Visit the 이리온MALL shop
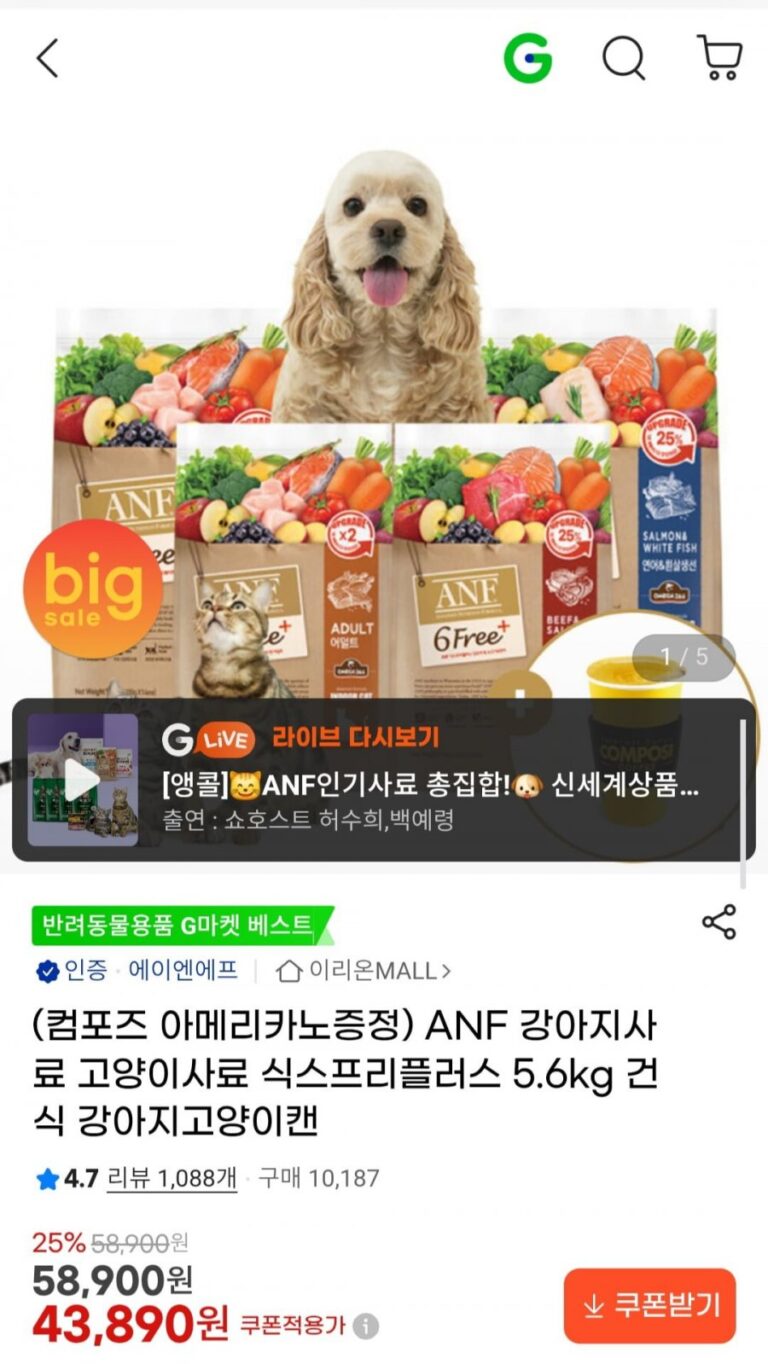 coord(365,970)
